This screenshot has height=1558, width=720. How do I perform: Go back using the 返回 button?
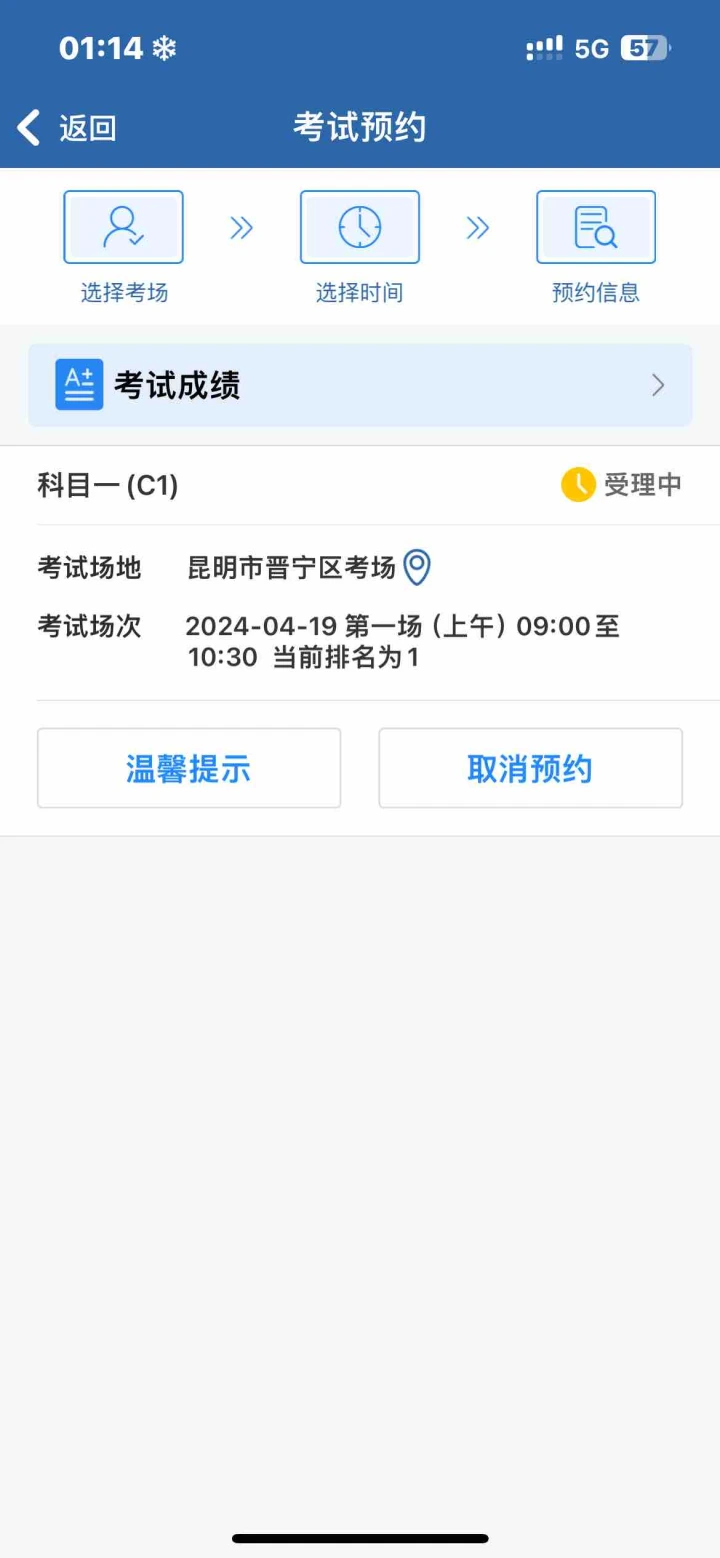[67, 128]
